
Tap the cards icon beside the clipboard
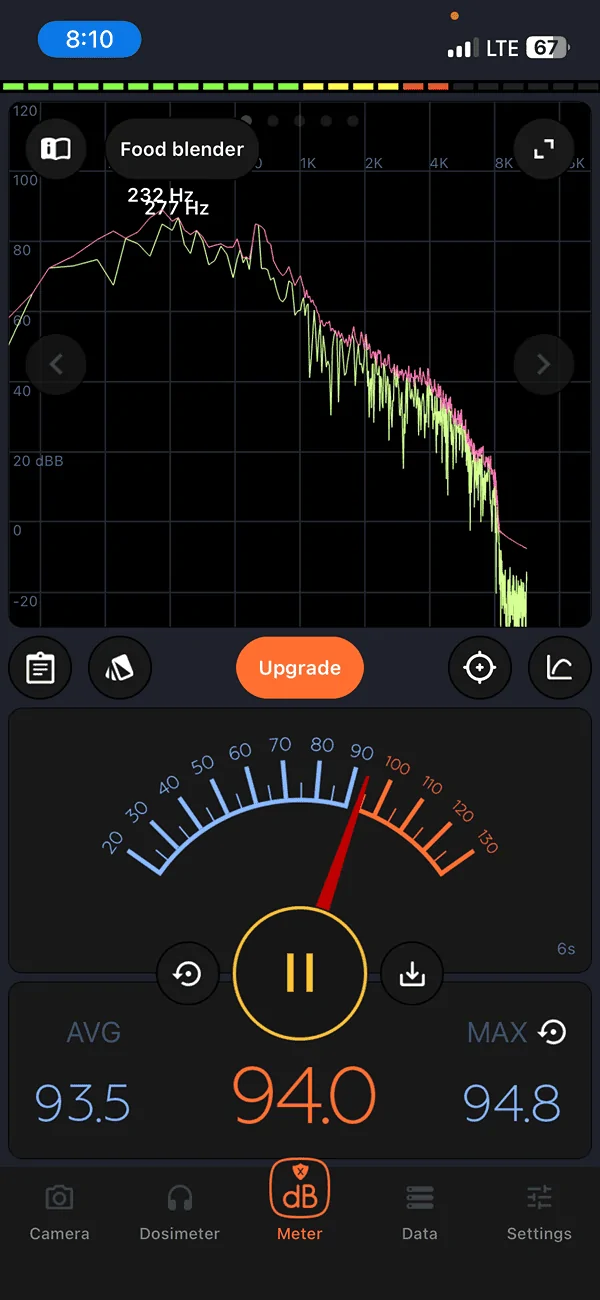(120, 668)
